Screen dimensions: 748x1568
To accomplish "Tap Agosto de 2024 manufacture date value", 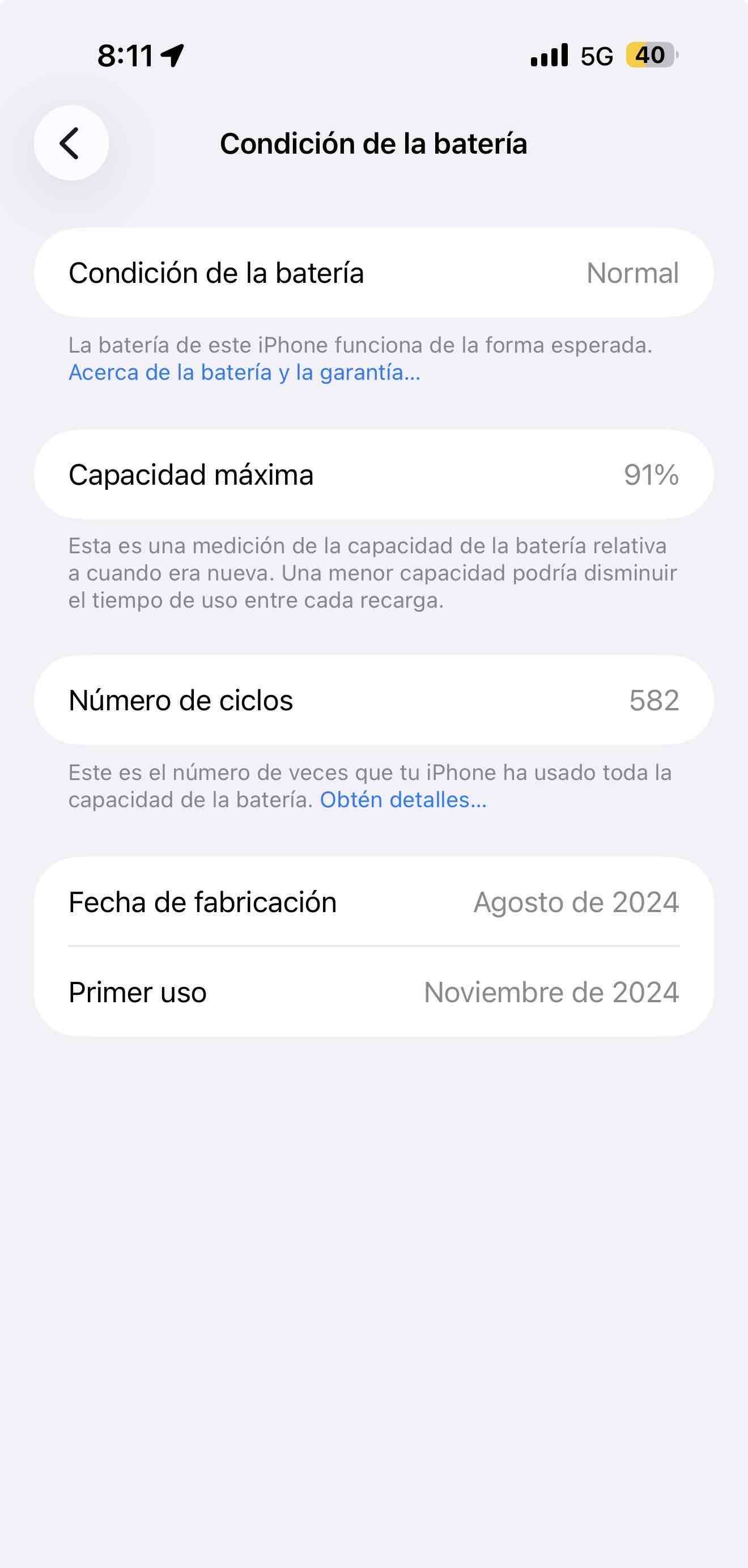I will tap(575, 902).
